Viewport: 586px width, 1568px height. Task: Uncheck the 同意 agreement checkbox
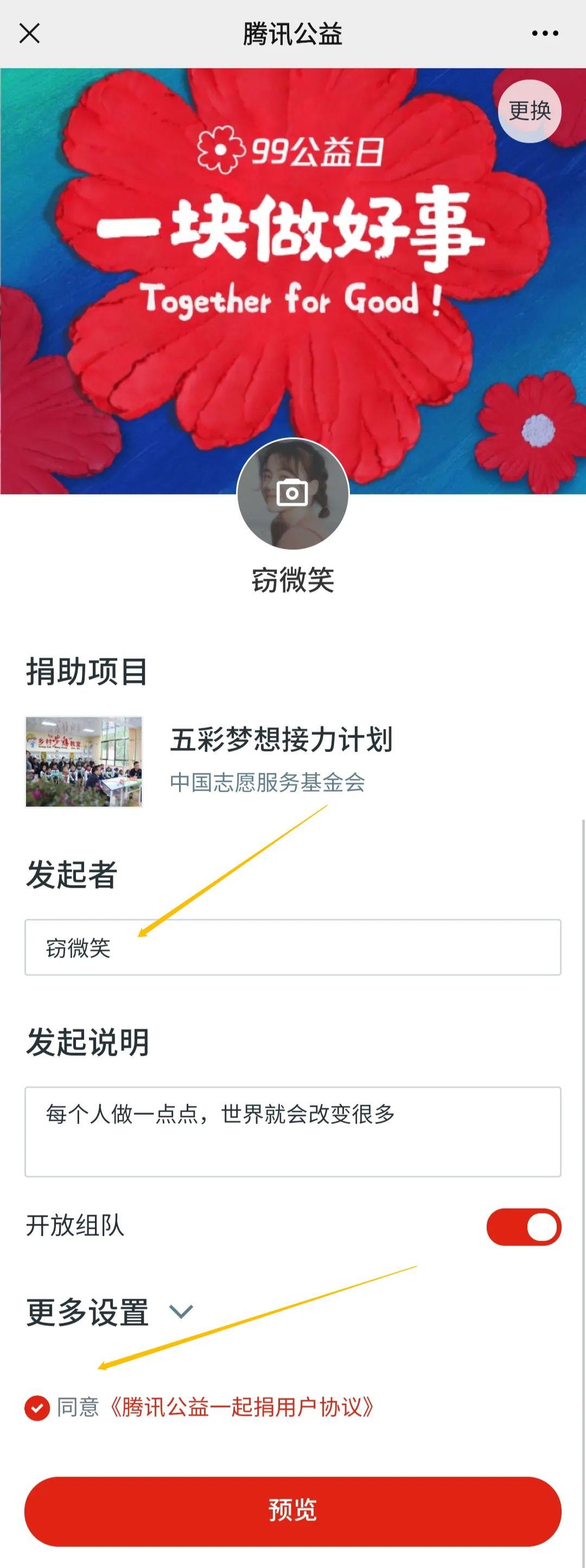(37, 1408)
